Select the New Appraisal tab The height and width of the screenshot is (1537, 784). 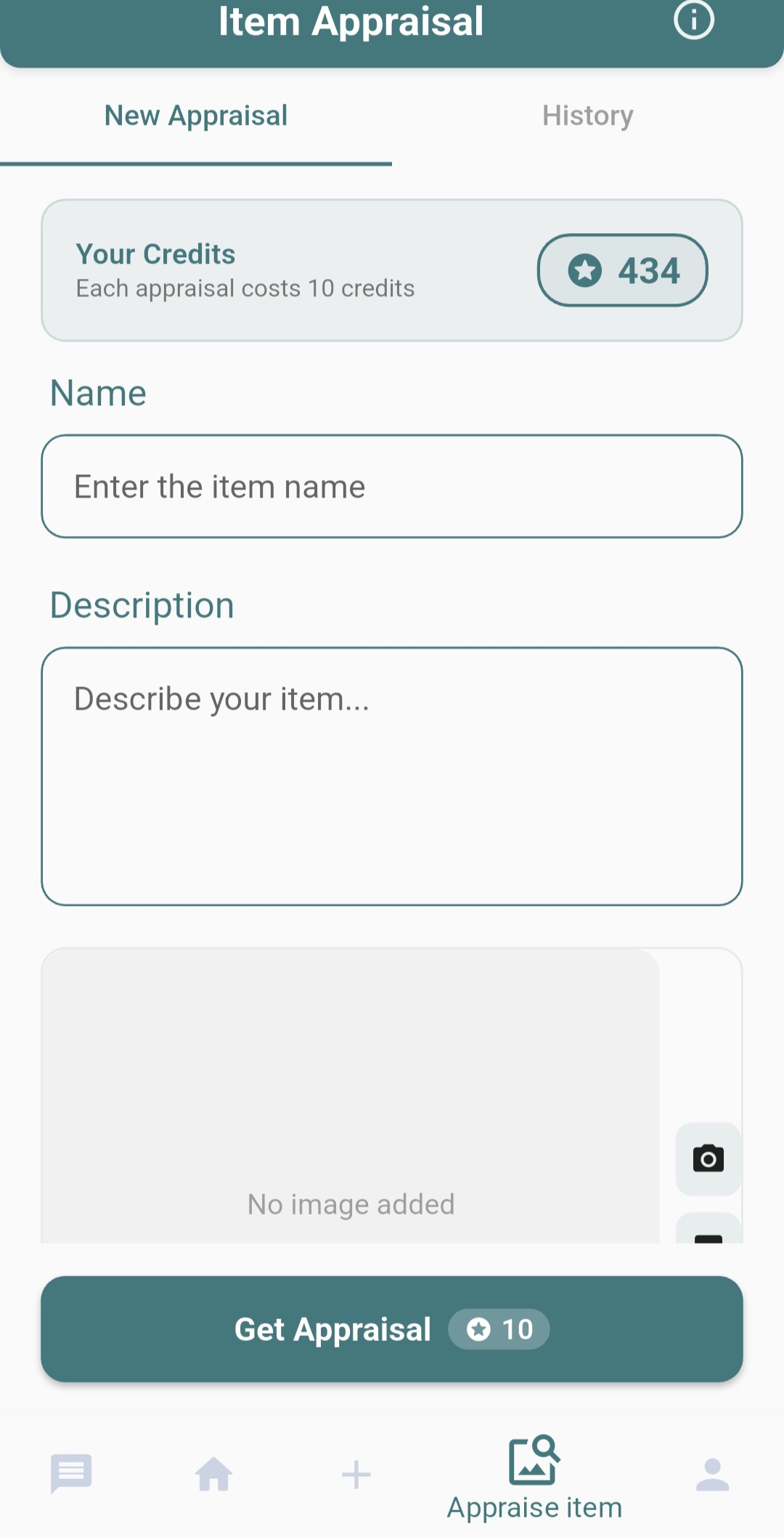click(196, 116)
